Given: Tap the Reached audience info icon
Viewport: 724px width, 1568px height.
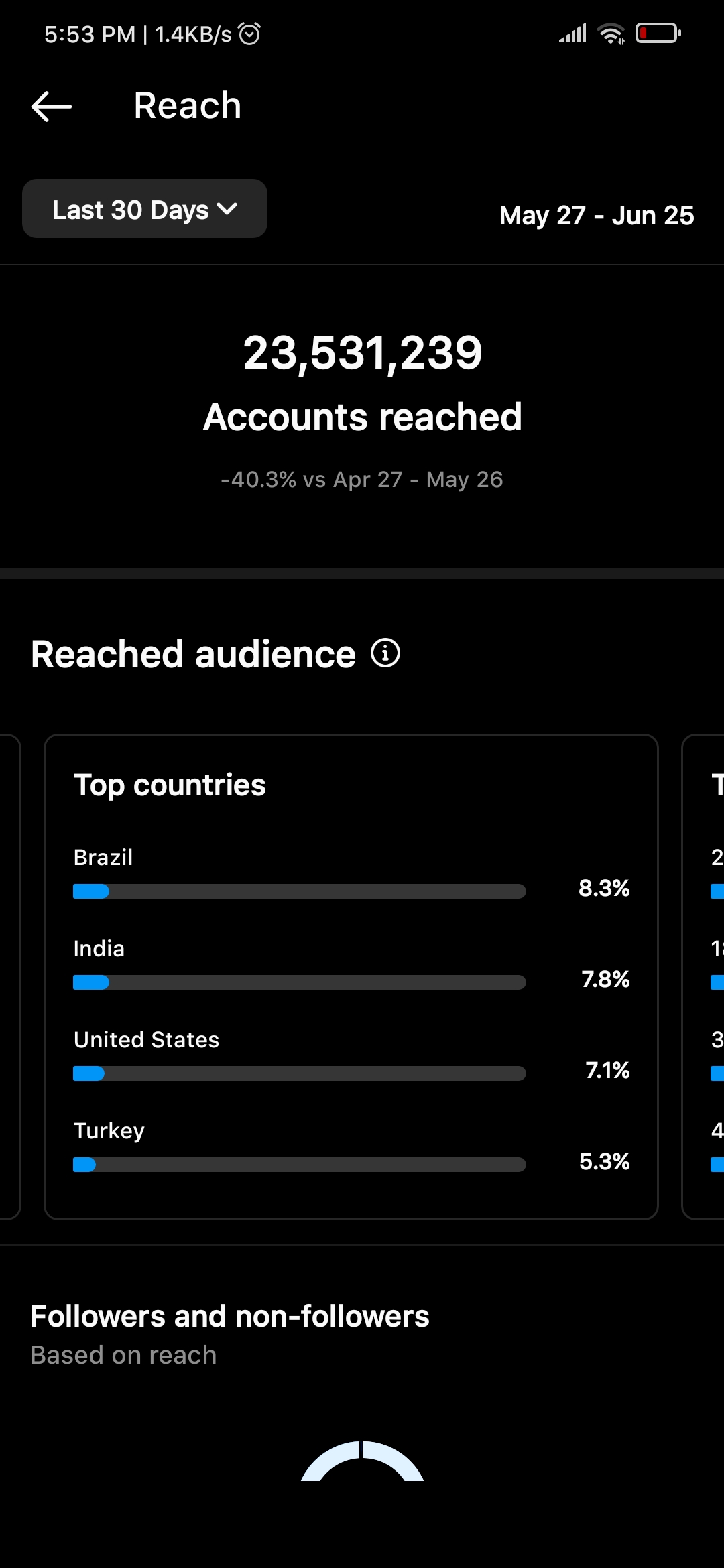Looking at the screenshot, I should point(385,653).
